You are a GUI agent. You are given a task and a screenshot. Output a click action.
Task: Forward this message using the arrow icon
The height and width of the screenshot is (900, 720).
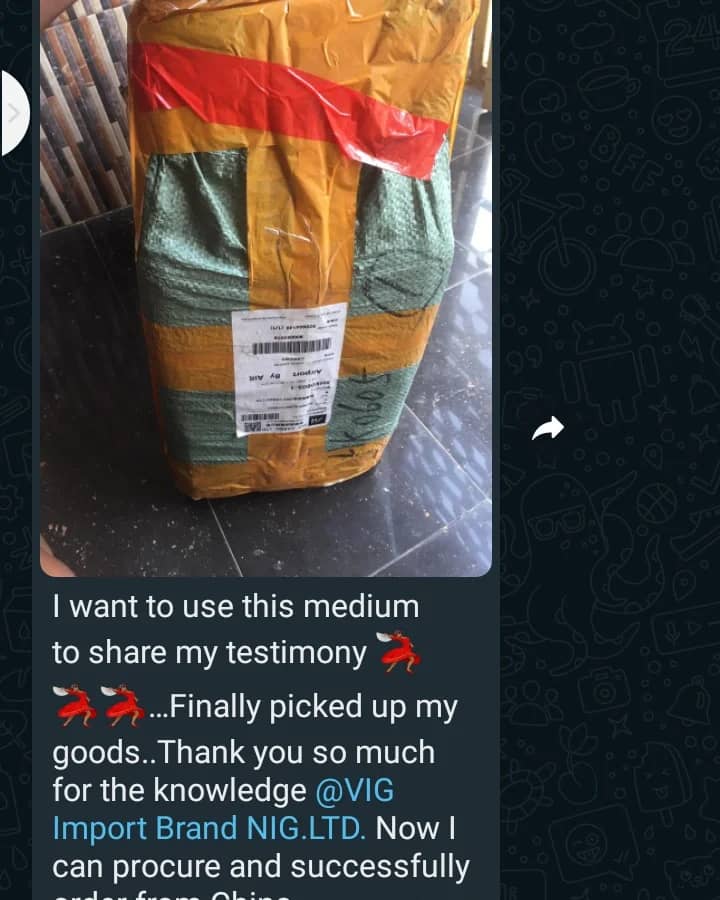pyautogui.click(x=548, y=429)
